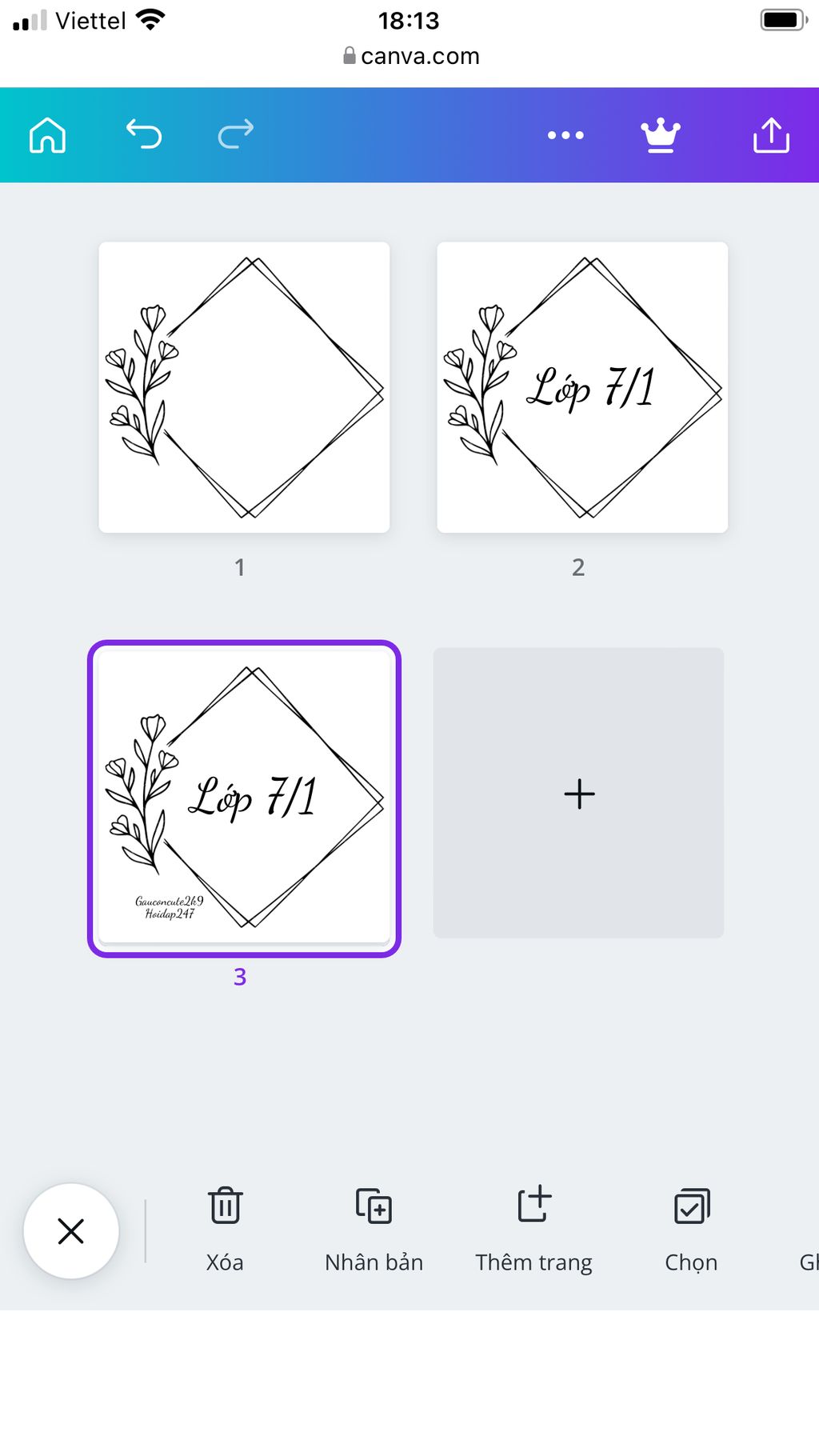Screen dimensions: 819x1456
Task: Undo the last action
Action: pyautogui.click(x=144, y=134)
